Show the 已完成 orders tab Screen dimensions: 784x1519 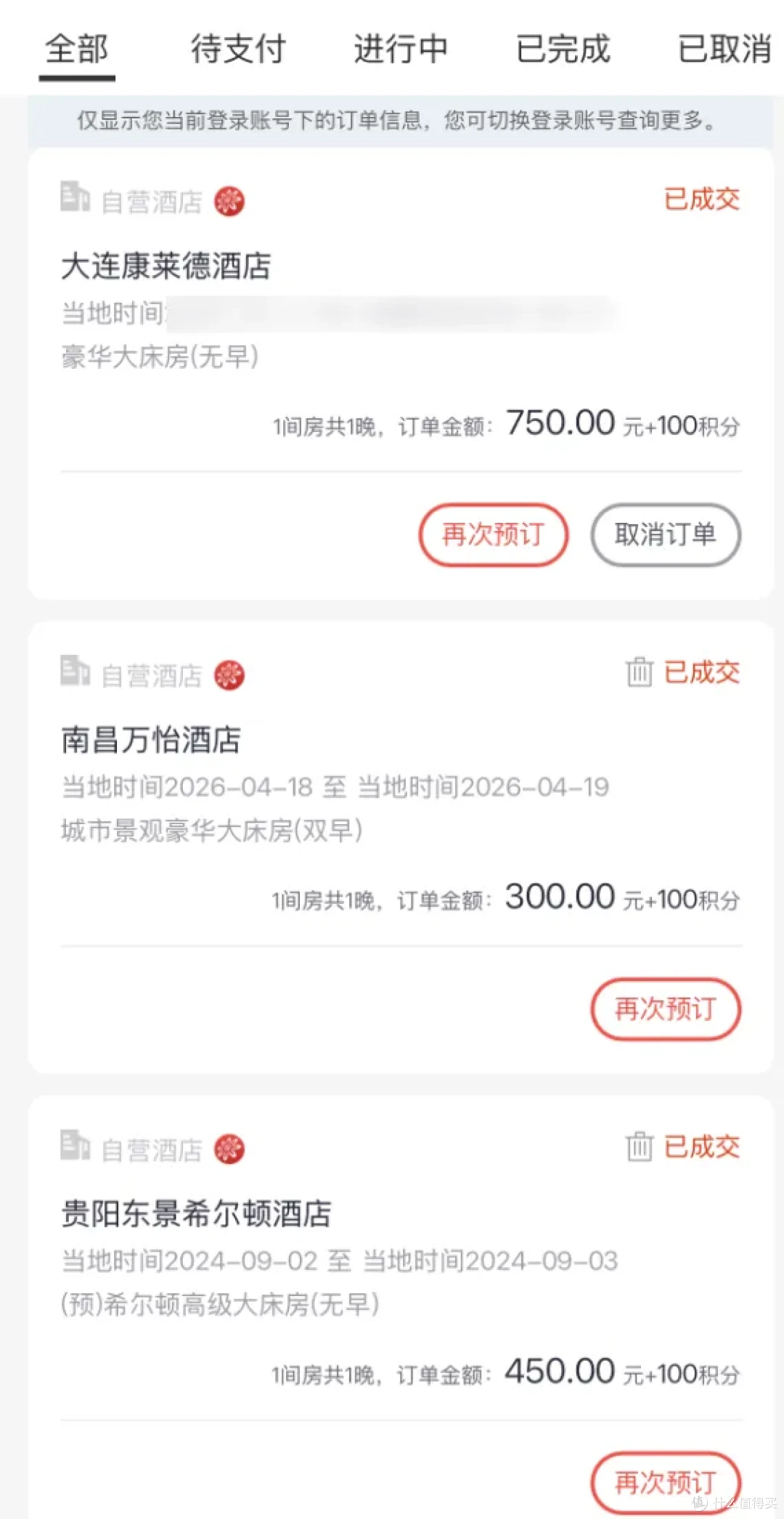pos(563,49)
